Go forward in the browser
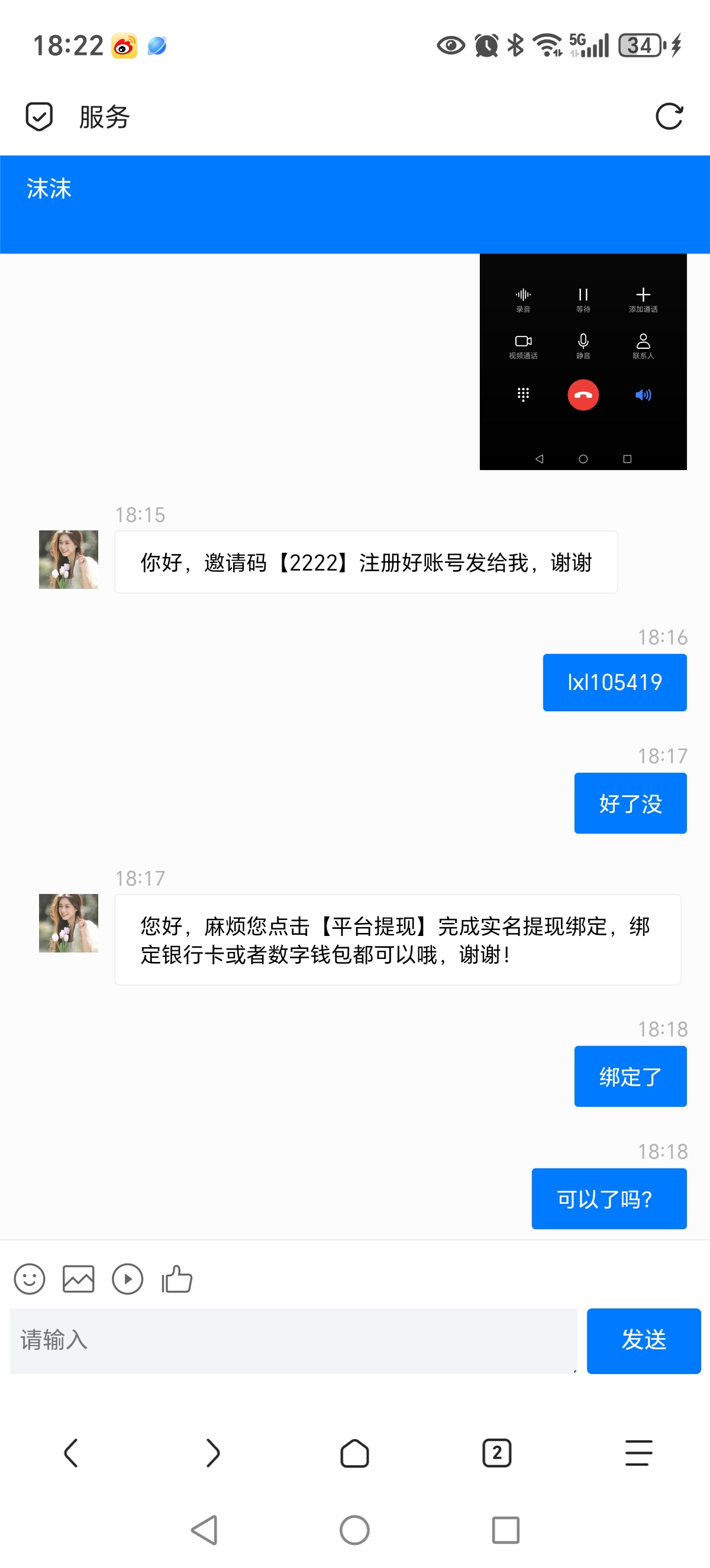Screen dimensions: 710x1568 coord(212,1453)
